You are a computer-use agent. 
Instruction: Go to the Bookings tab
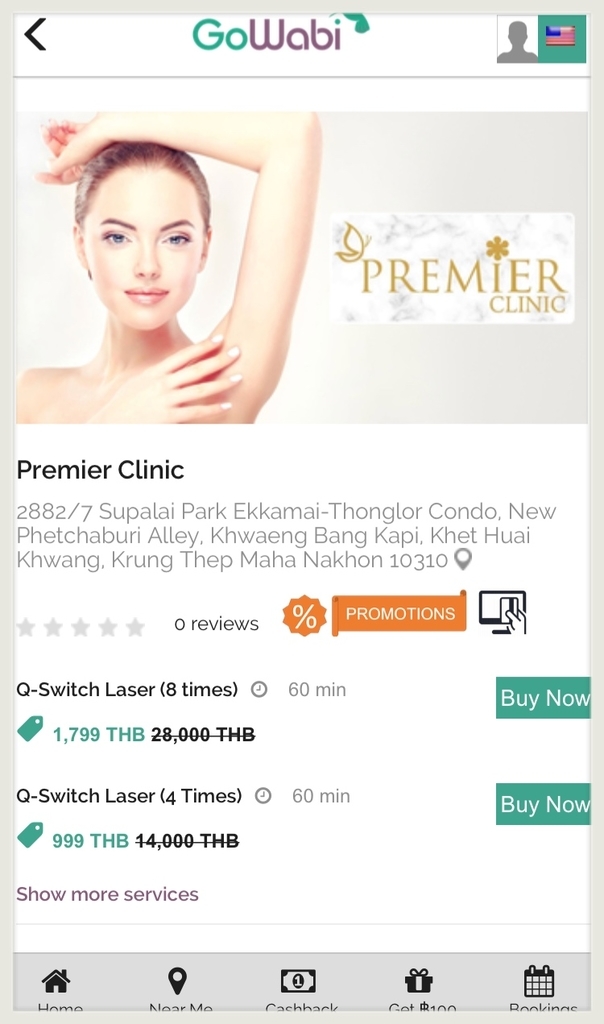pyautogui.click(x=540, y=986)
